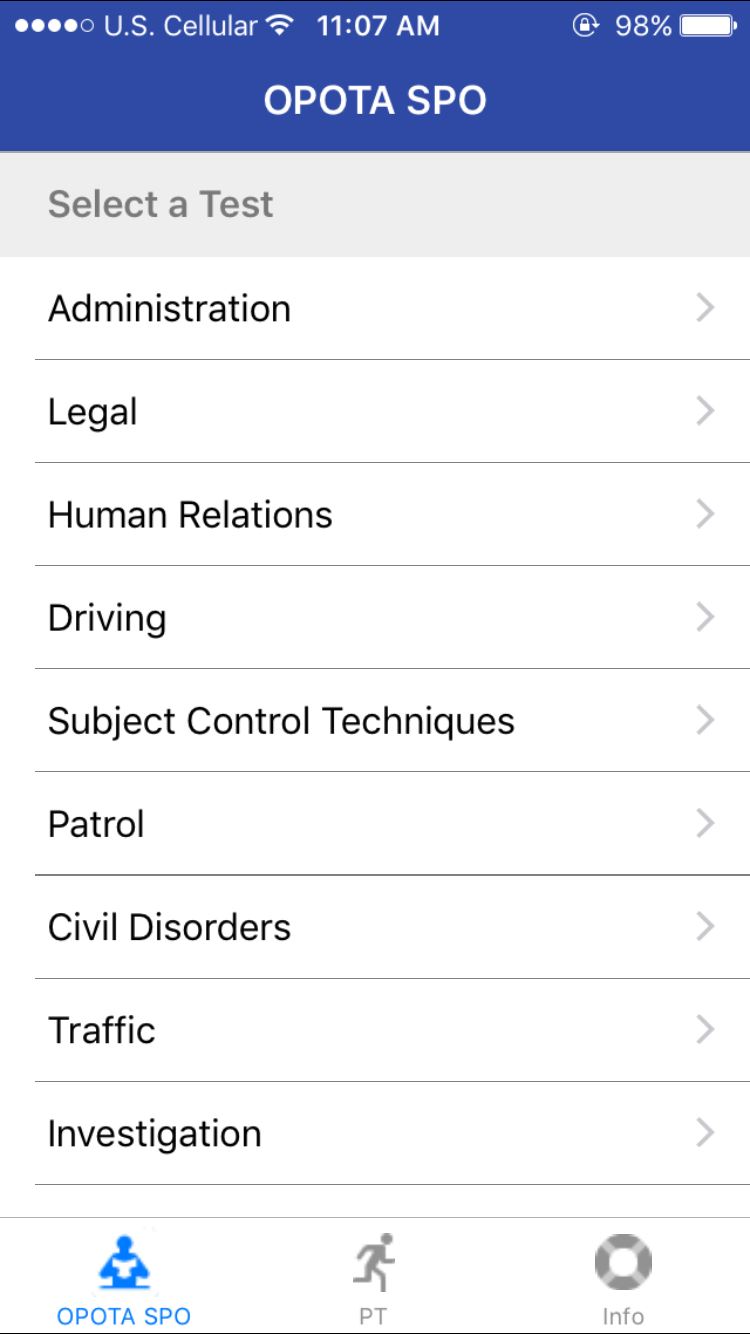Viewport: 750px width, 1334px height.
Task: Switch to the PT tab
Action: point(374,1277)
